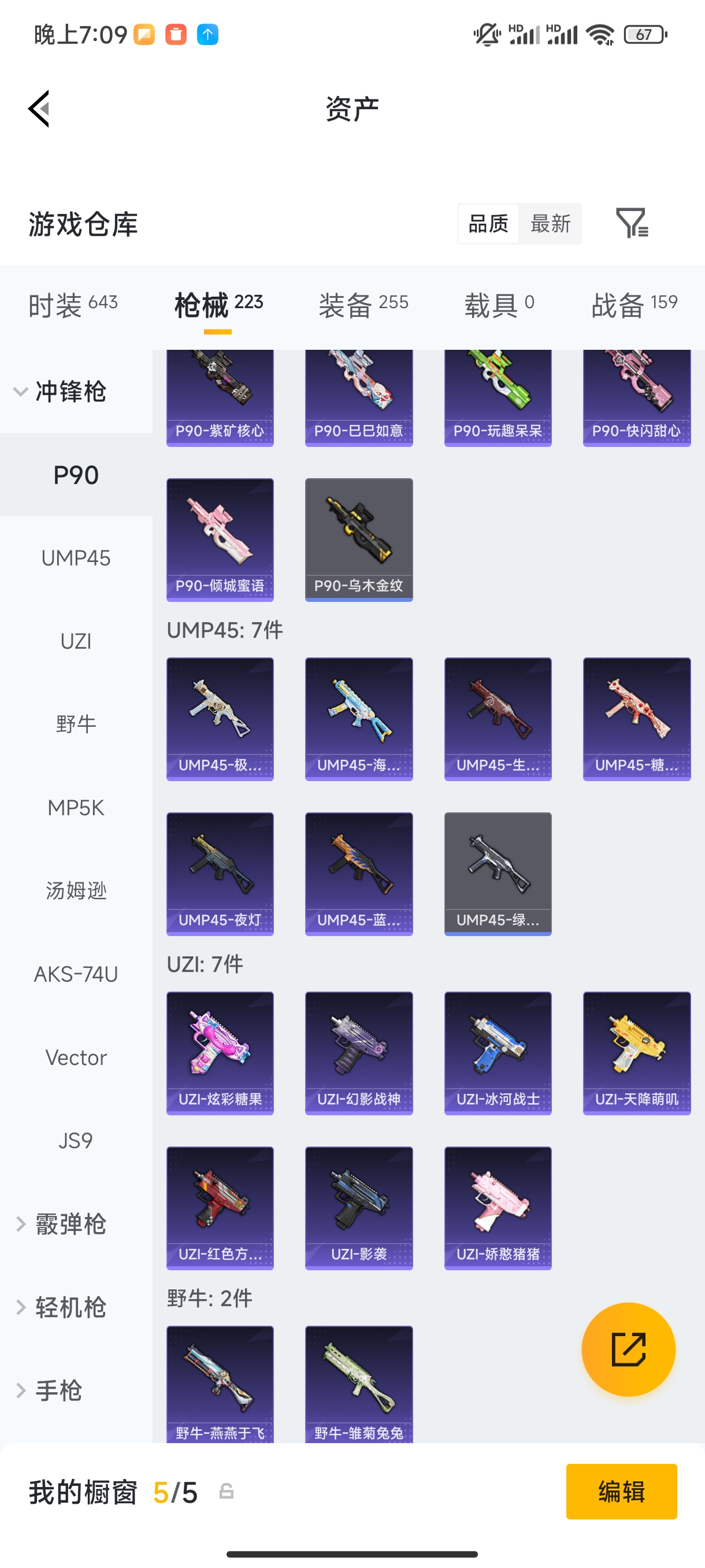This screenshot has height=1568, width=705.
Task: Select UMP45 in the side list
Action: coord(76,557)
